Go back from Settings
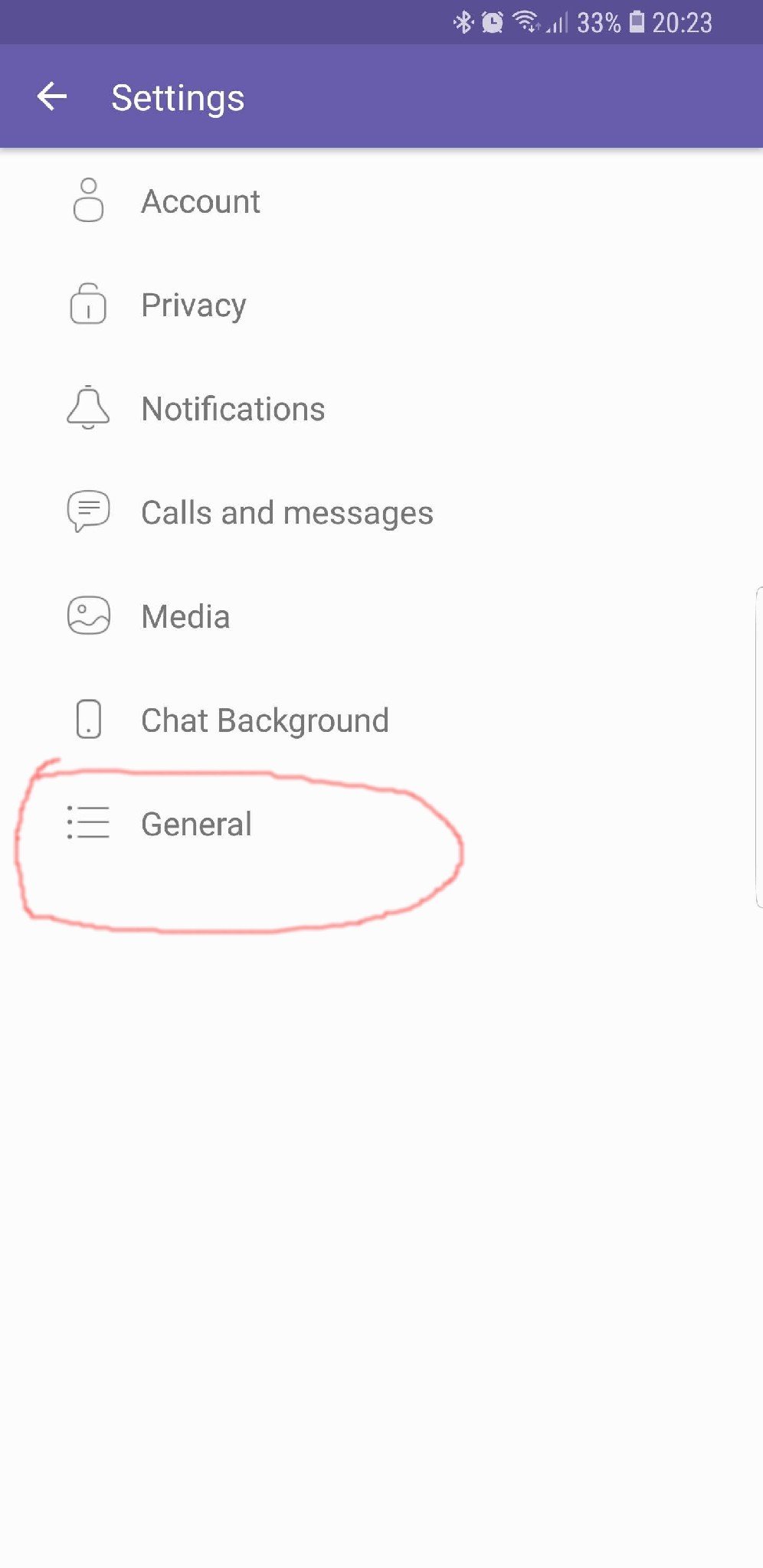The height and width of the screenshot is (1568, 763). coord(52,97)
